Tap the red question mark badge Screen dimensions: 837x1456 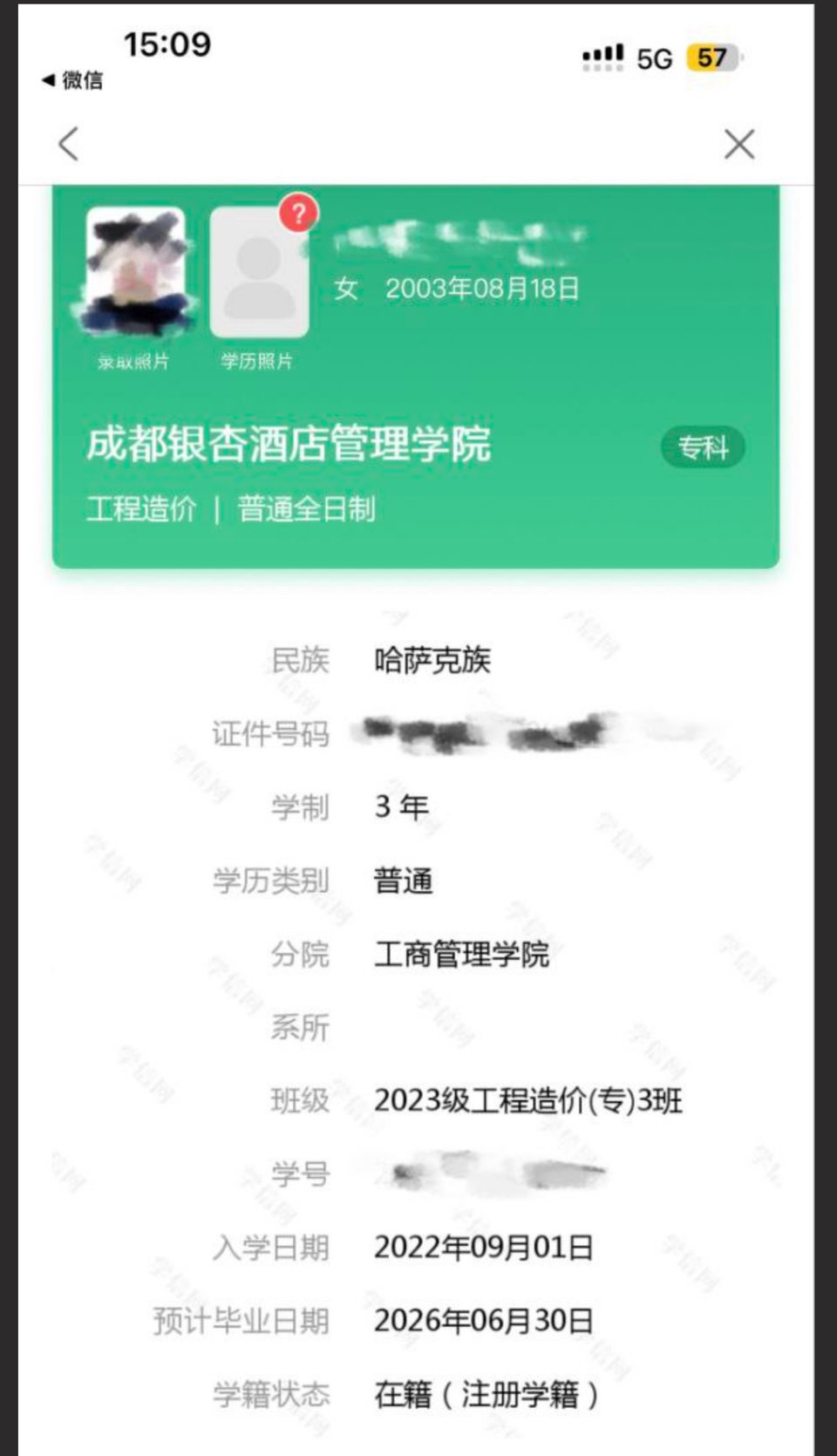tap(298, 213)
